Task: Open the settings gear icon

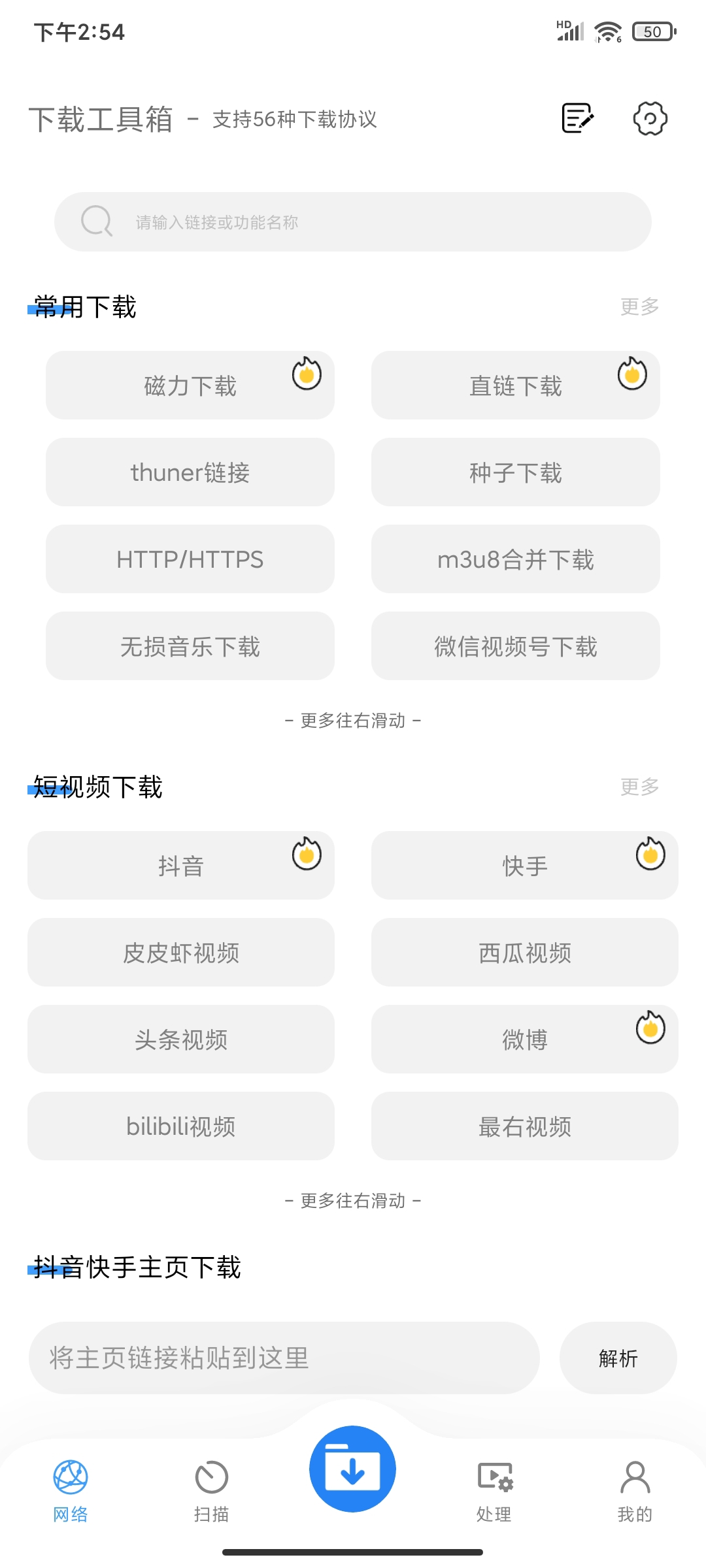Action: click(650, 118)
